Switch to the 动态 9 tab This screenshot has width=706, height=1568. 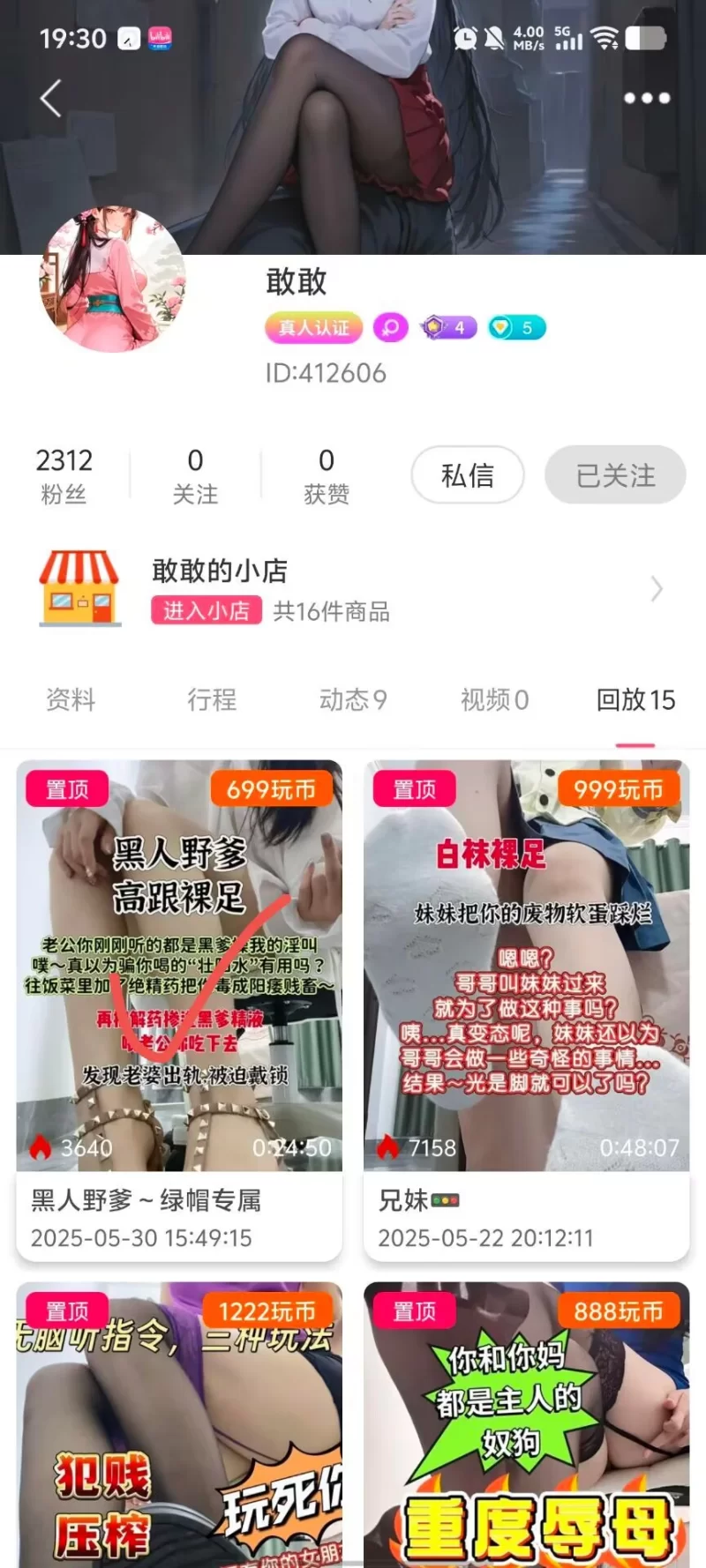click(353, 700)
